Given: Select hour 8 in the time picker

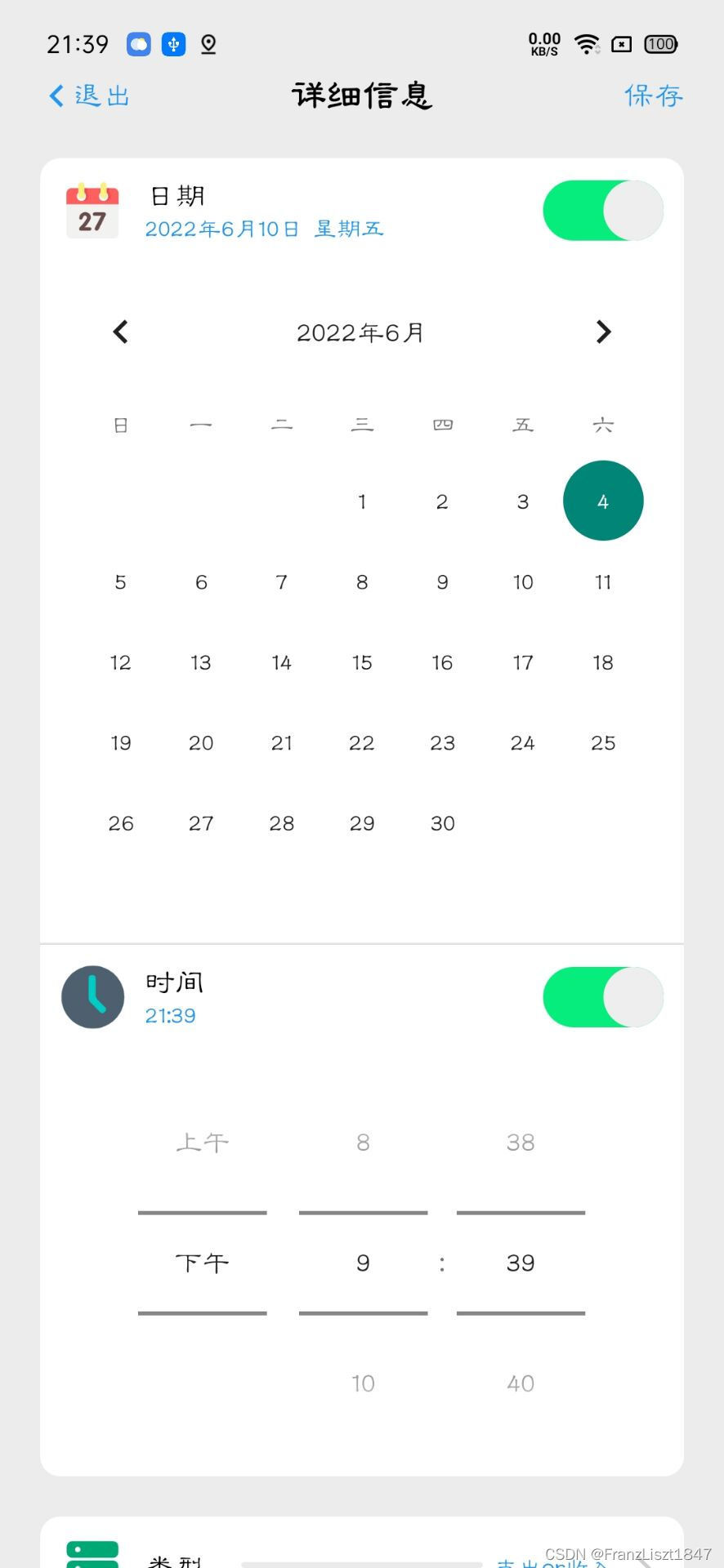Looking at the screenshot, I should pos(363,1142).
